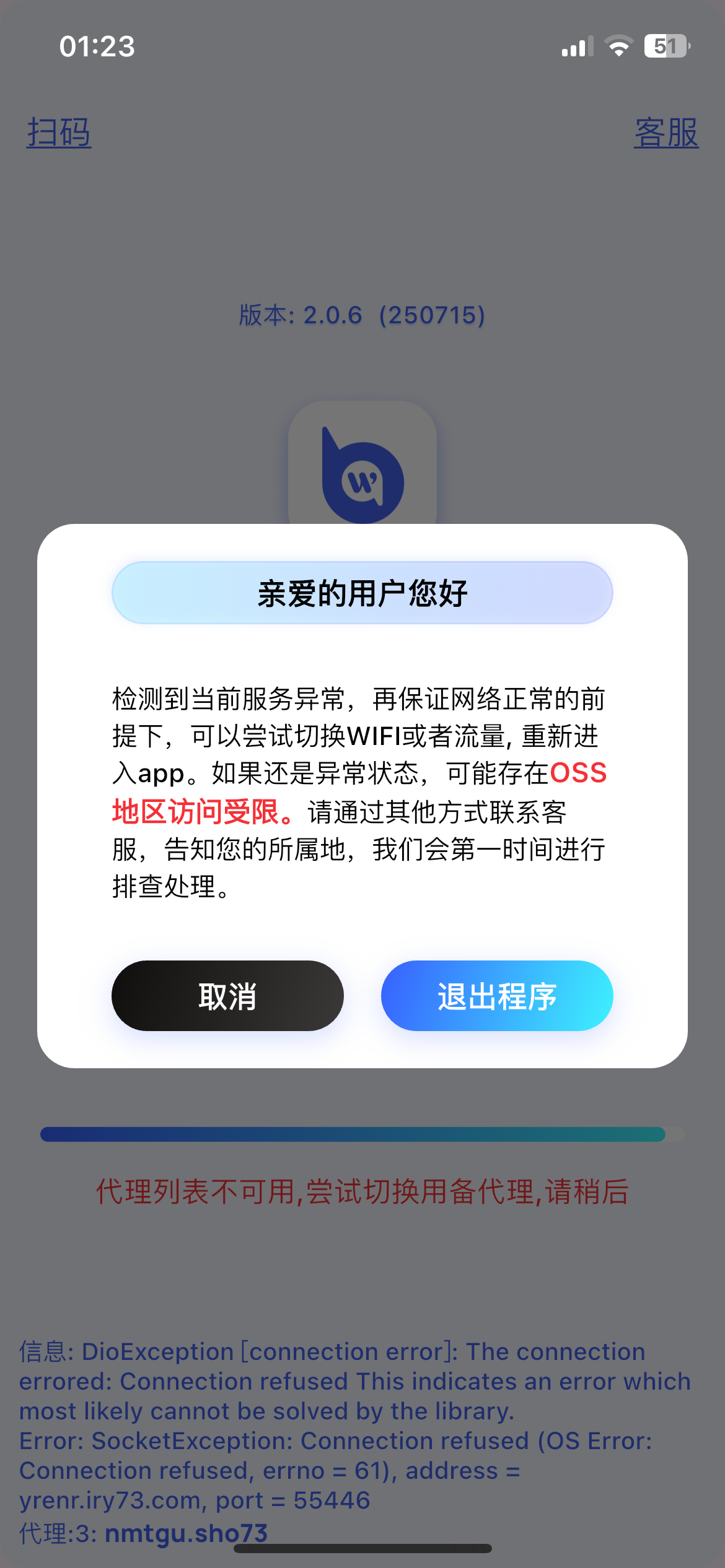
Task: Tap the 退出程序 exit button
Action: coord(496,996)
